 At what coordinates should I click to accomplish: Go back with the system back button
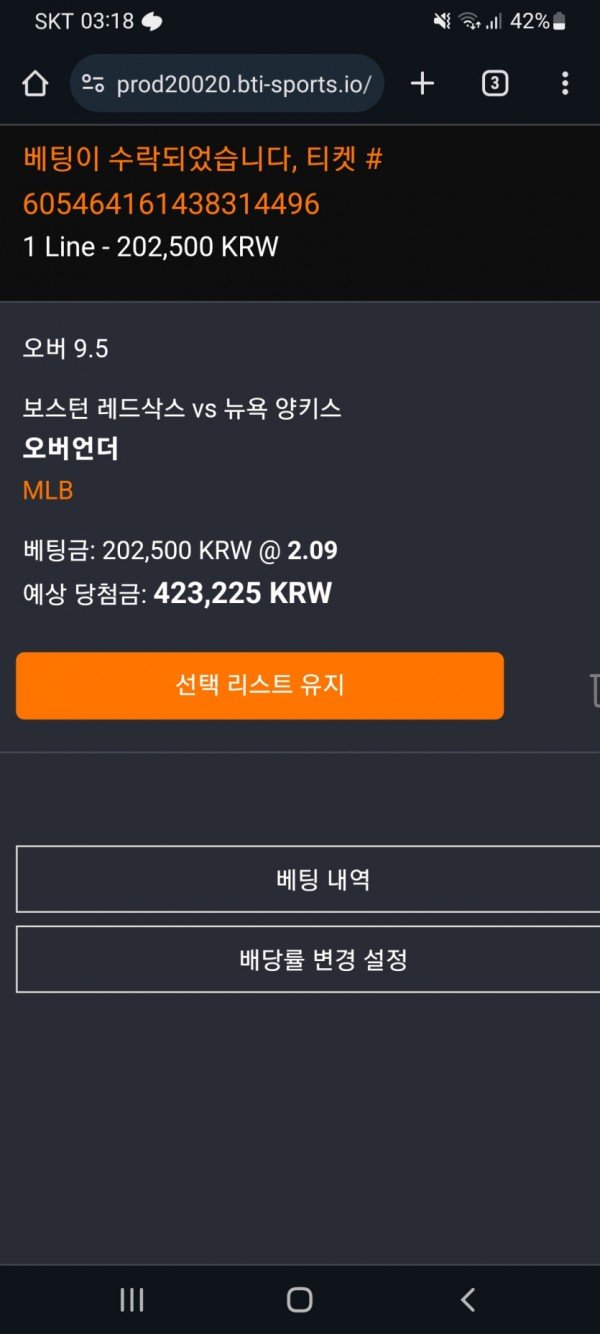click(467, 1299)
